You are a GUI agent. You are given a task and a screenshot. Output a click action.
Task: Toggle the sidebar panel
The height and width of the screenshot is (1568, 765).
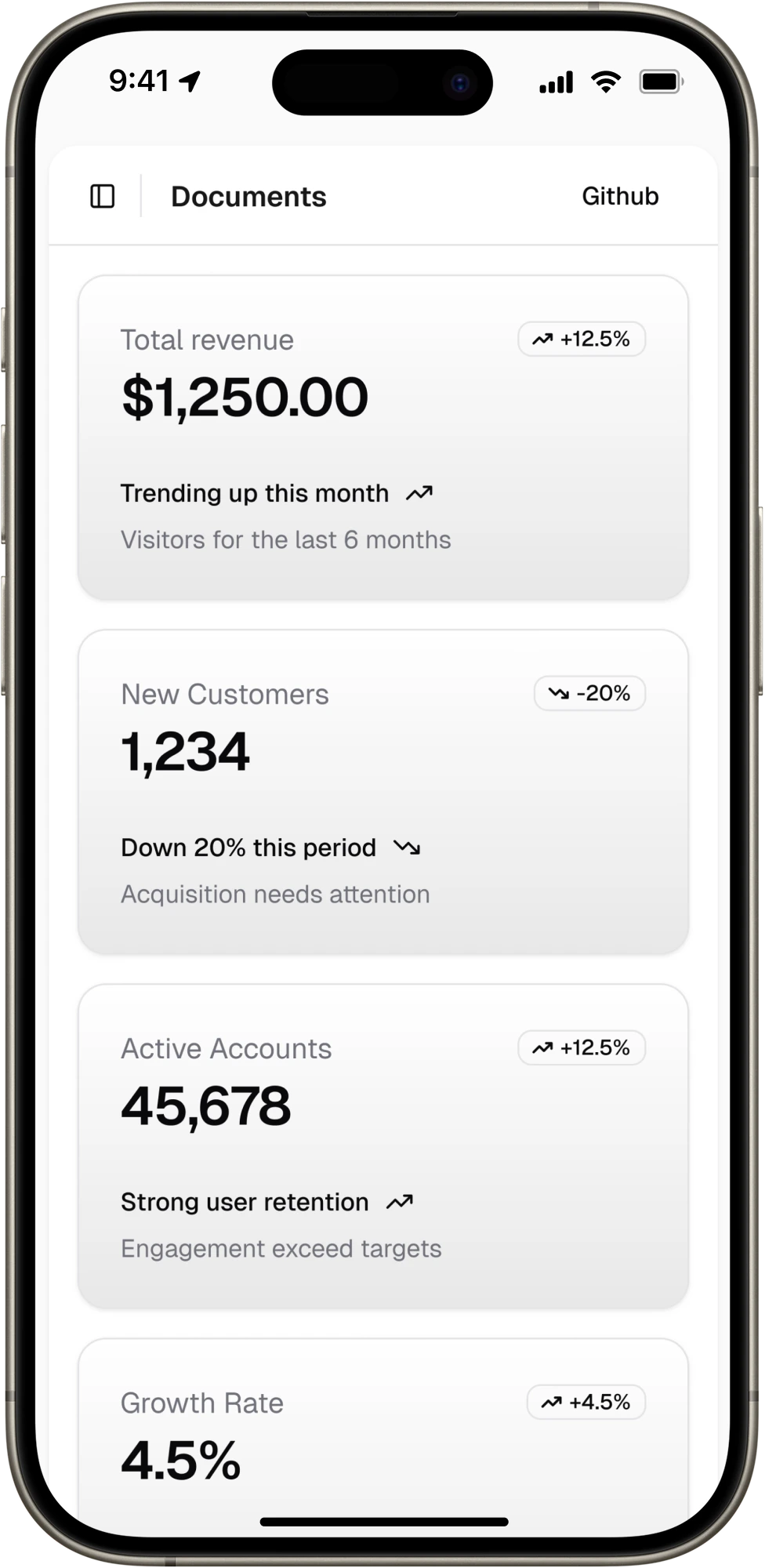point(103,197)
